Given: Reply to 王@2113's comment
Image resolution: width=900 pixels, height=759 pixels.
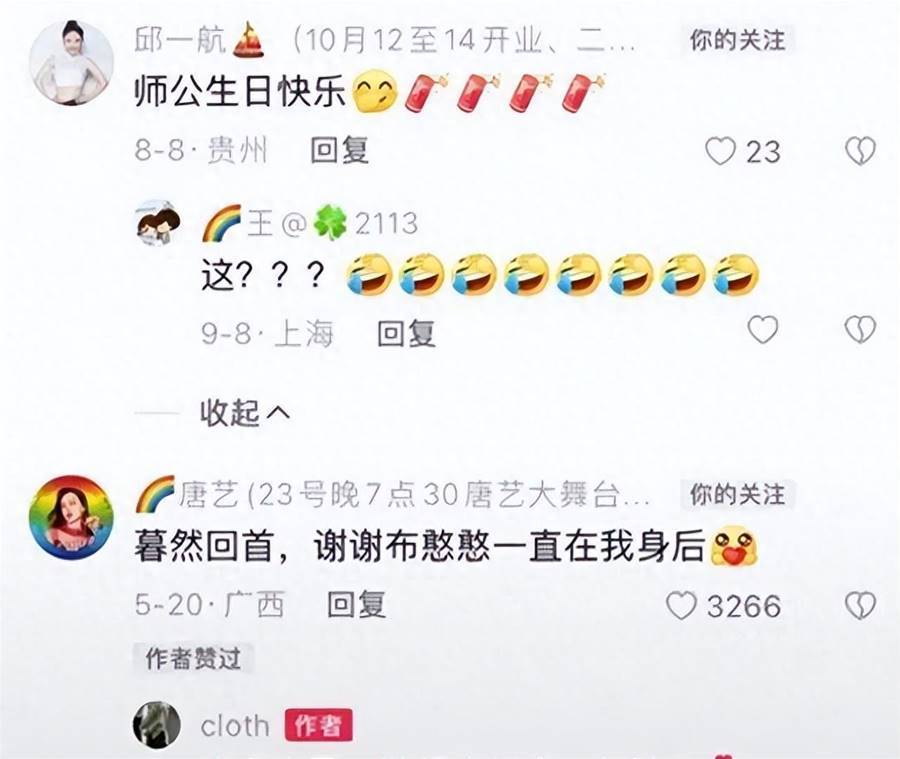Looking at the screenshot, I should coord(406,334).
